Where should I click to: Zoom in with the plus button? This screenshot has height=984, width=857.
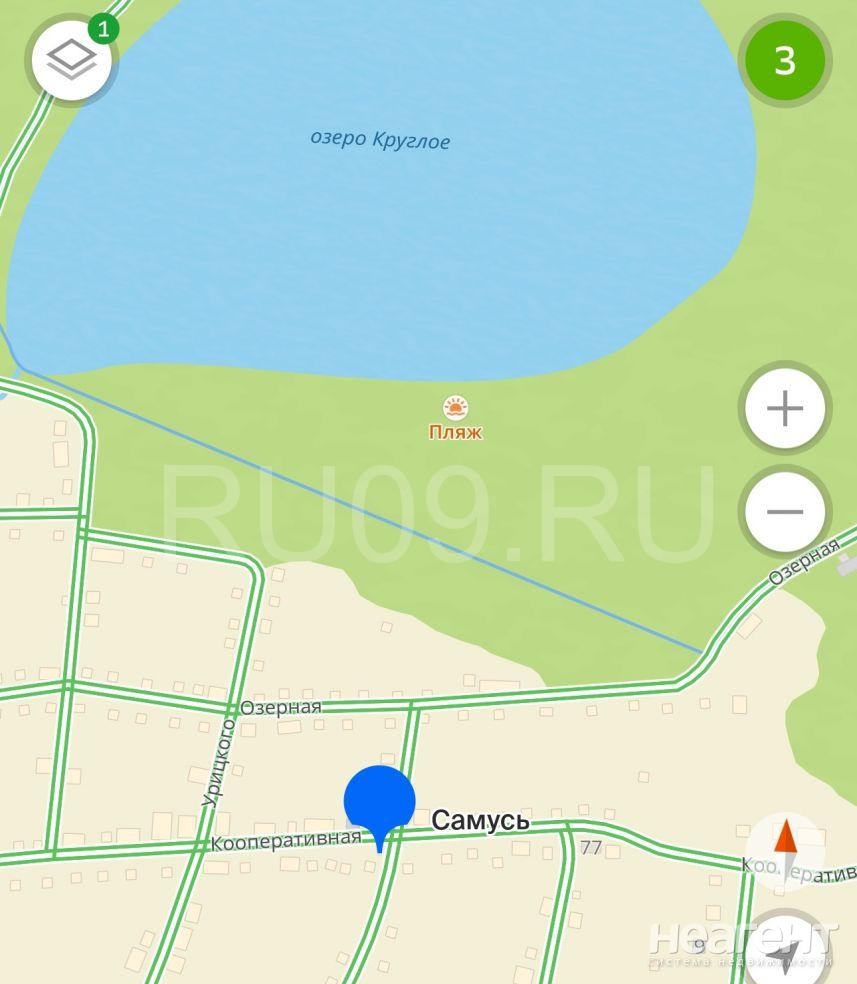[785, 409]
